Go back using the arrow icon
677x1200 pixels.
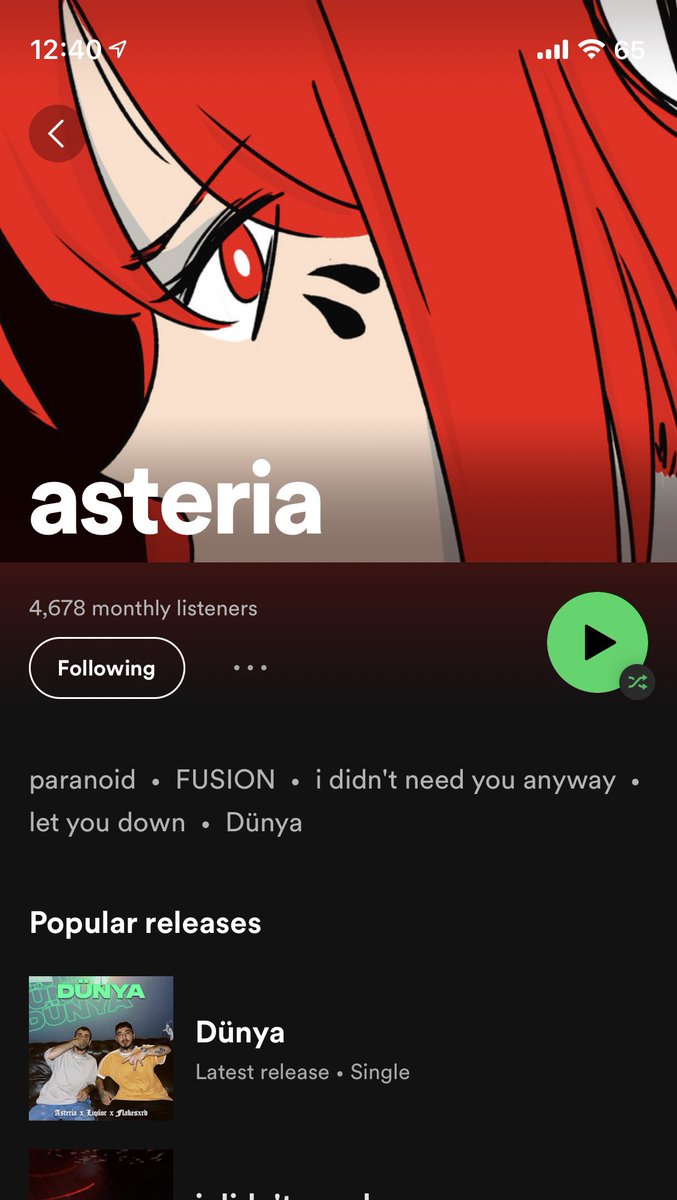56,133
